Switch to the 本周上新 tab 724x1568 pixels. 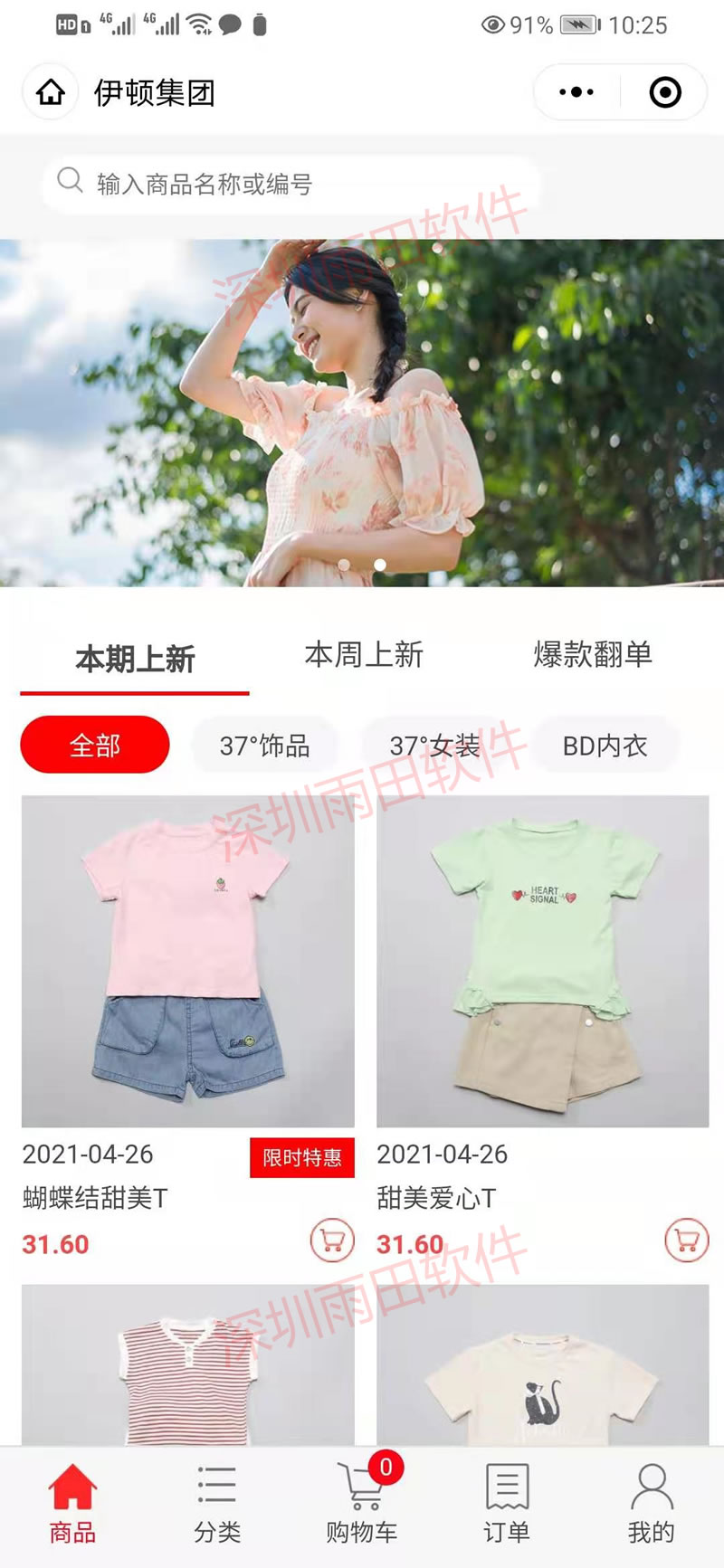pyautogui.click(x=364, y=654)
